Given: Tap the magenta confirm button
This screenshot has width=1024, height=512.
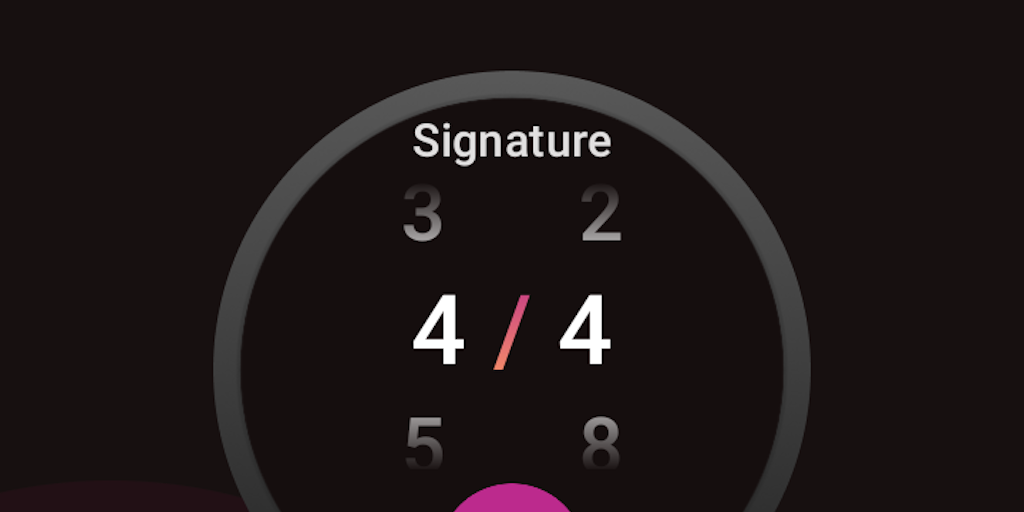Looking at the screenshot, I should [x=512, y=499].
